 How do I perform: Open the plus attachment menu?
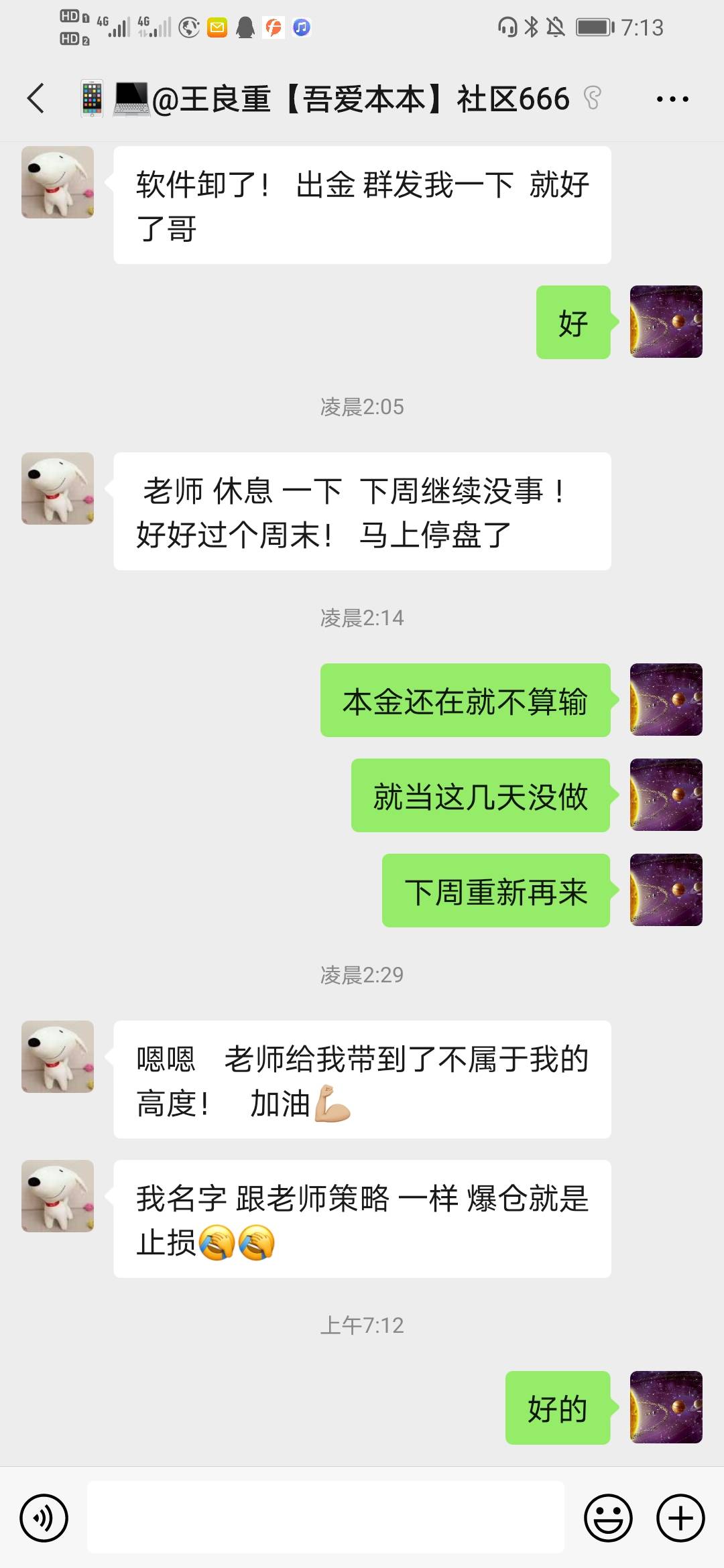(680, 1518)
